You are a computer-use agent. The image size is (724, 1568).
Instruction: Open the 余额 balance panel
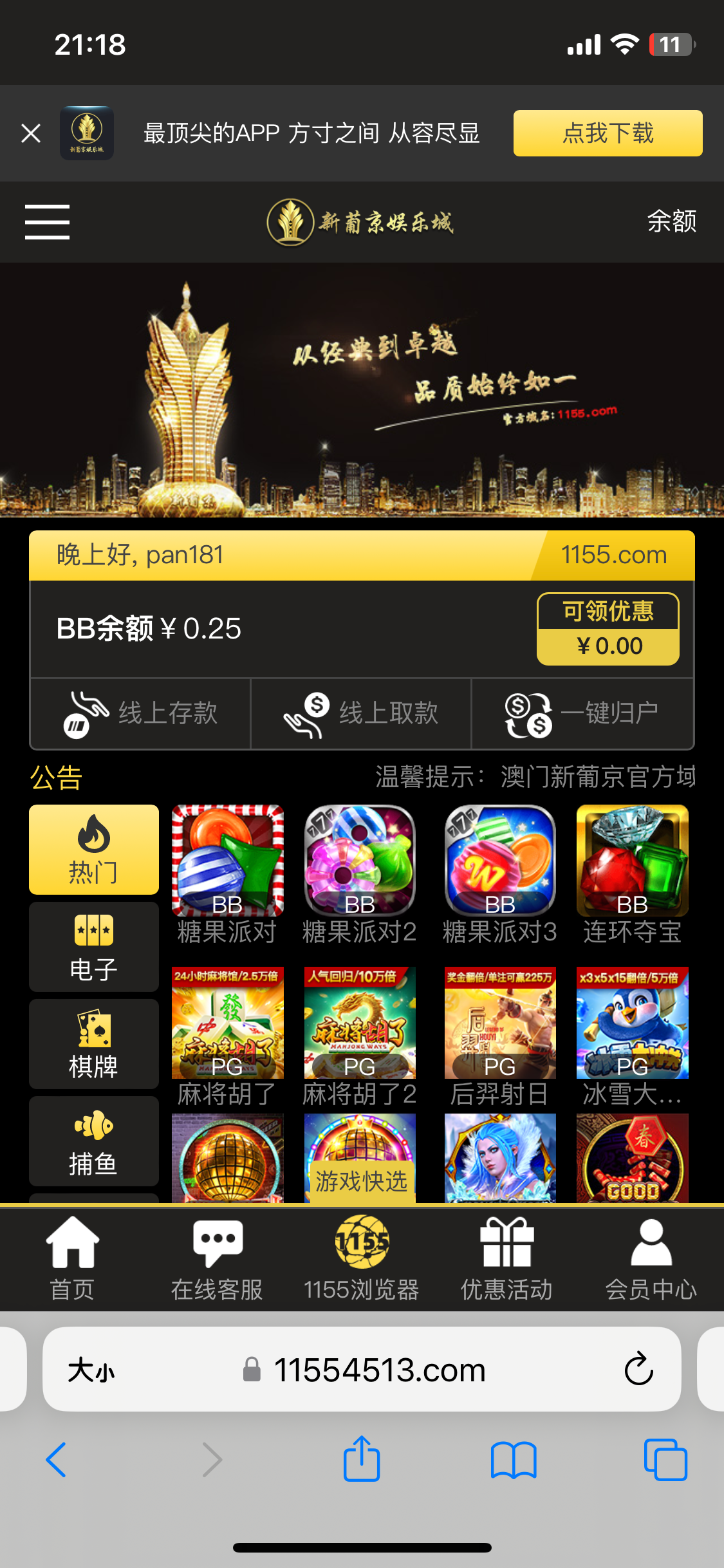(671, 221)
